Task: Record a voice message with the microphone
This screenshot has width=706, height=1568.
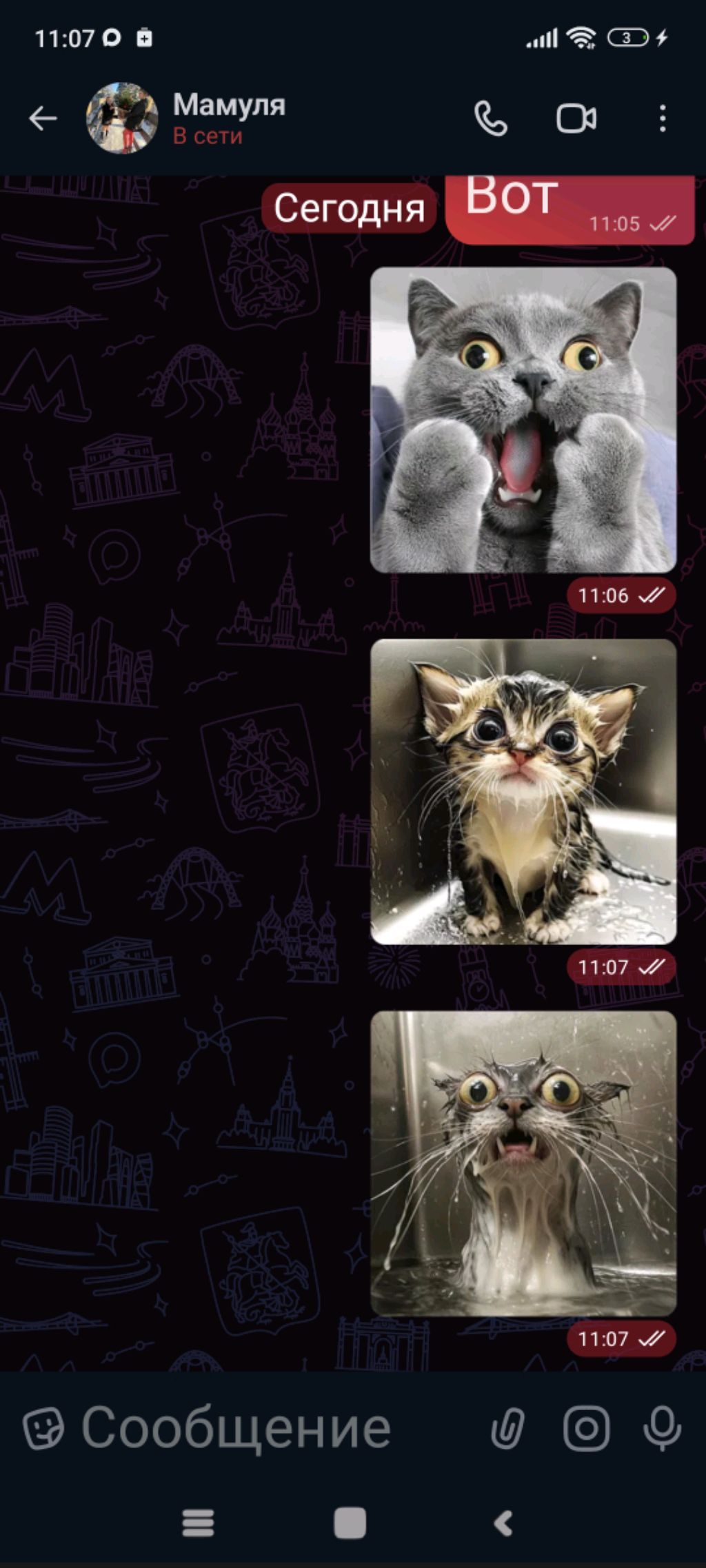Action: [663, 1428]
